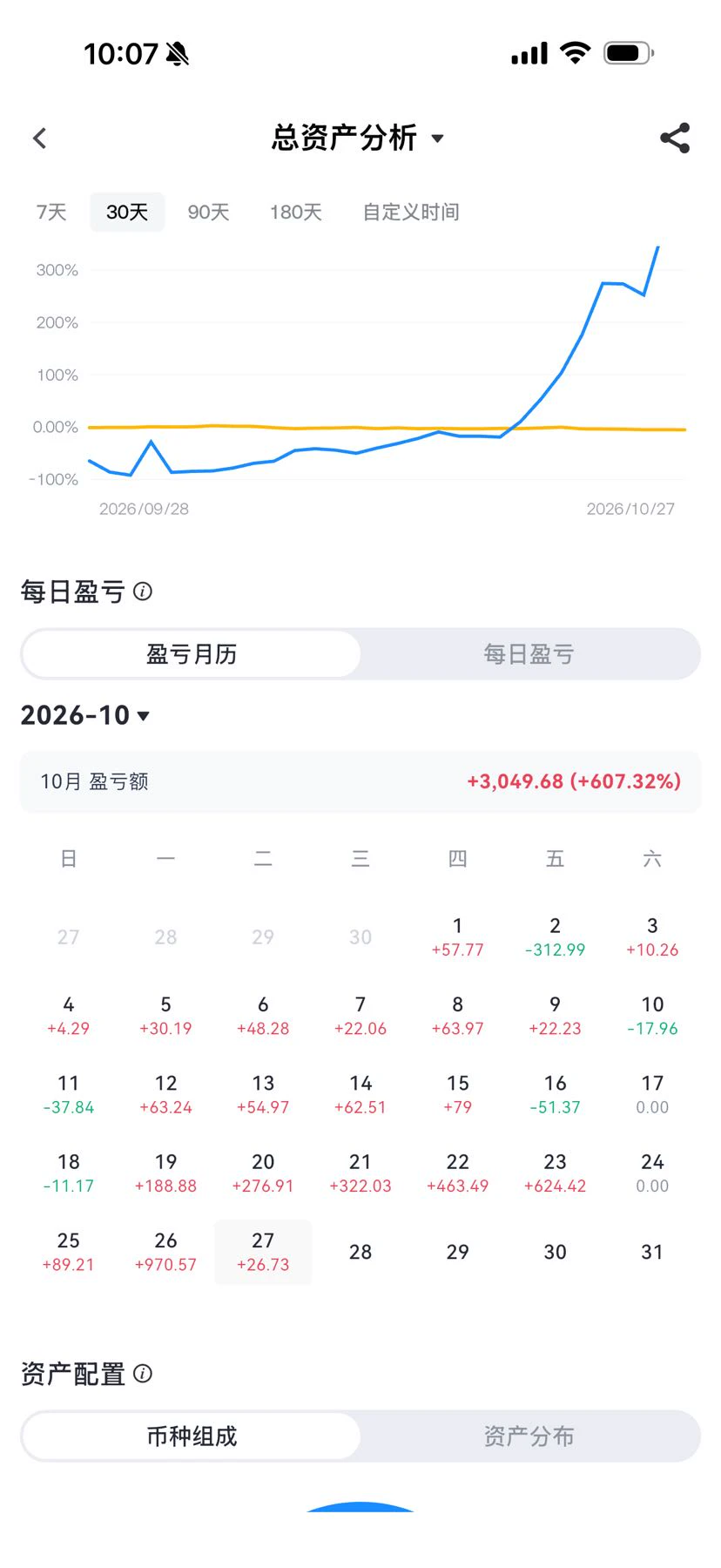Select the 盈亏月历 segment
This screenshot has height=1568, width=721.
click(192, 654)
